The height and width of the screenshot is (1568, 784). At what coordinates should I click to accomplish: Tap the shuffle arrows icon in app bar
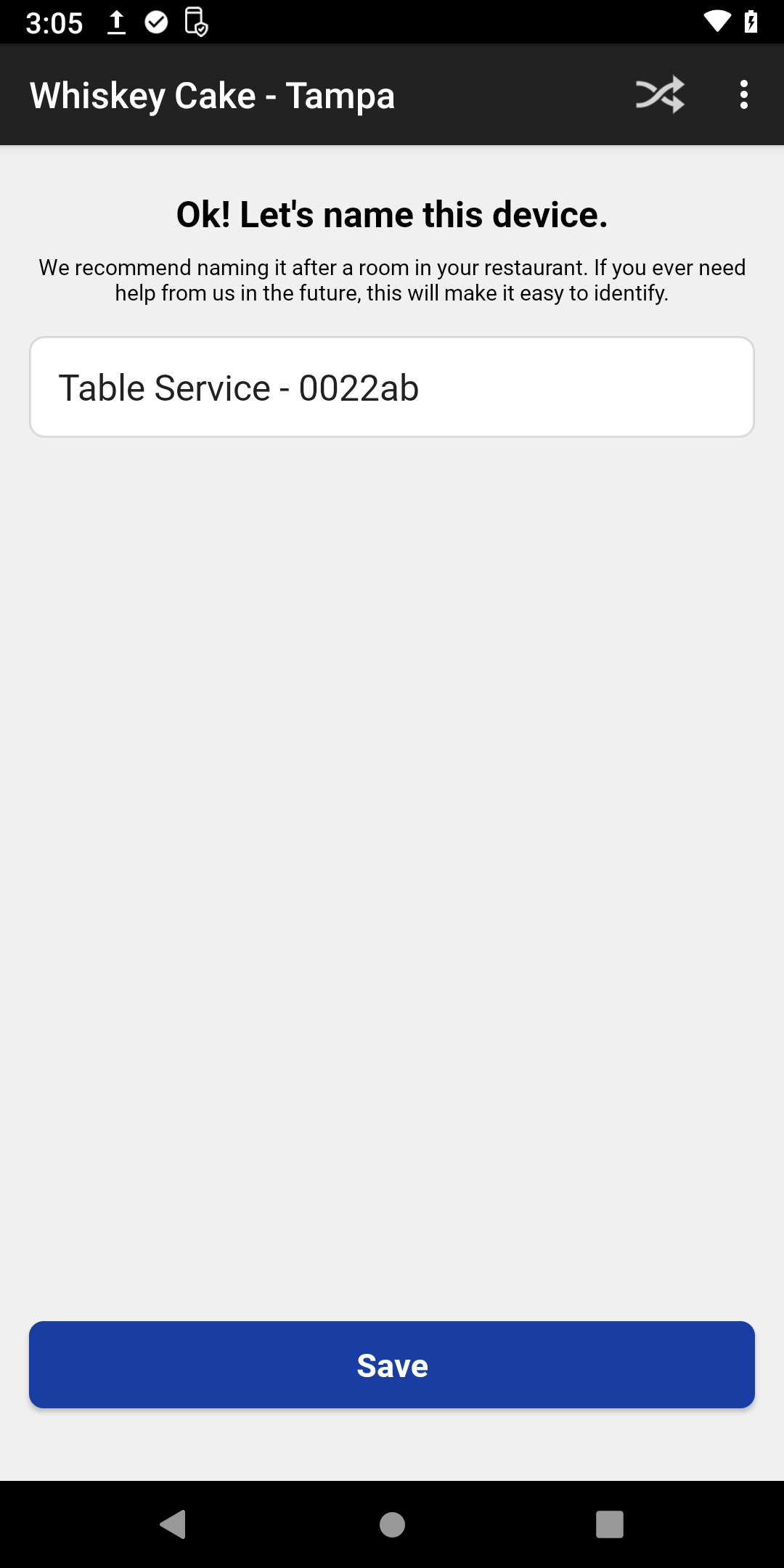point(660,94)
